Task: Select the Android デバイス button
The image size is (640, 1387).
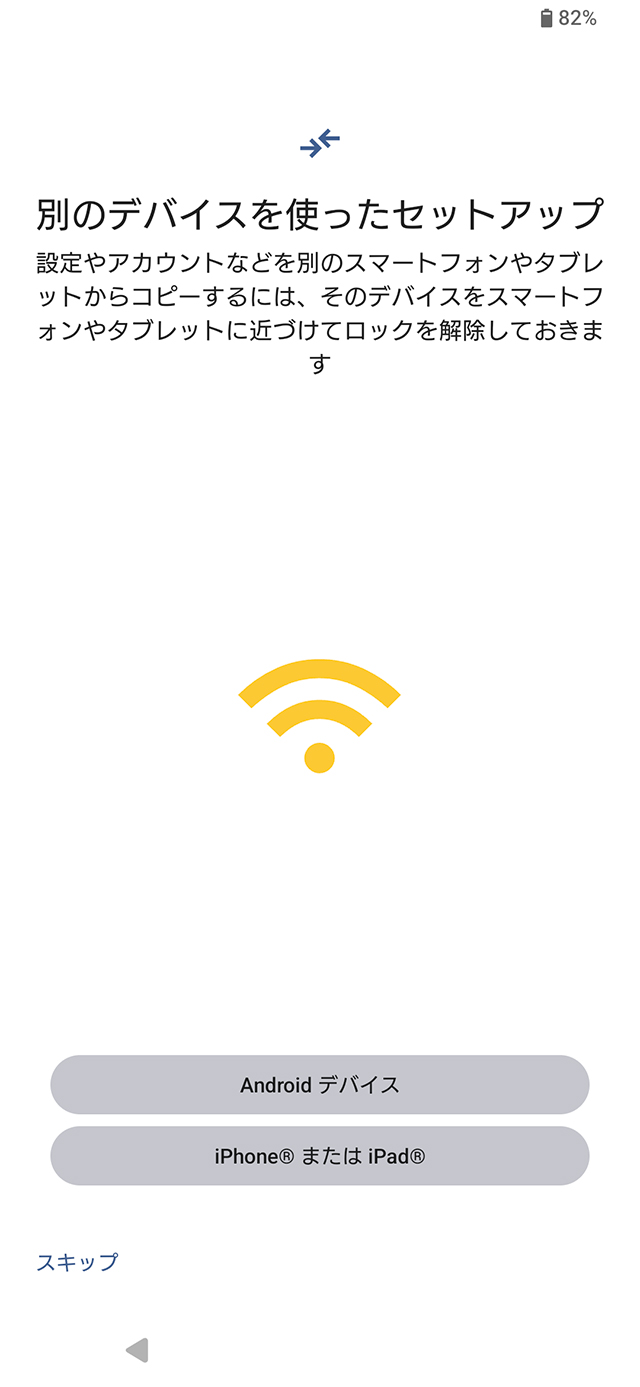Action: click(320, 1085)
